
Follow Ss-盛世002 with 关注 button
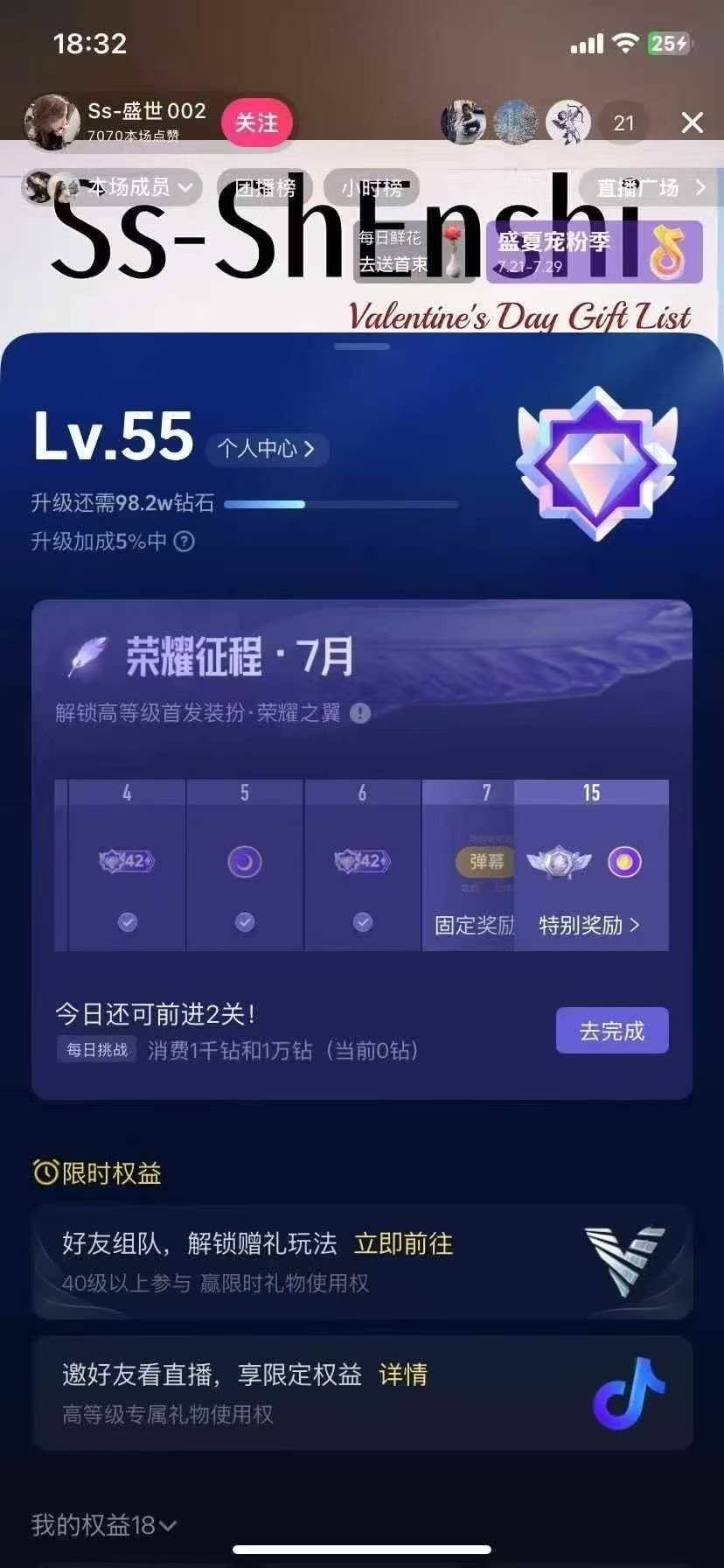256,122
